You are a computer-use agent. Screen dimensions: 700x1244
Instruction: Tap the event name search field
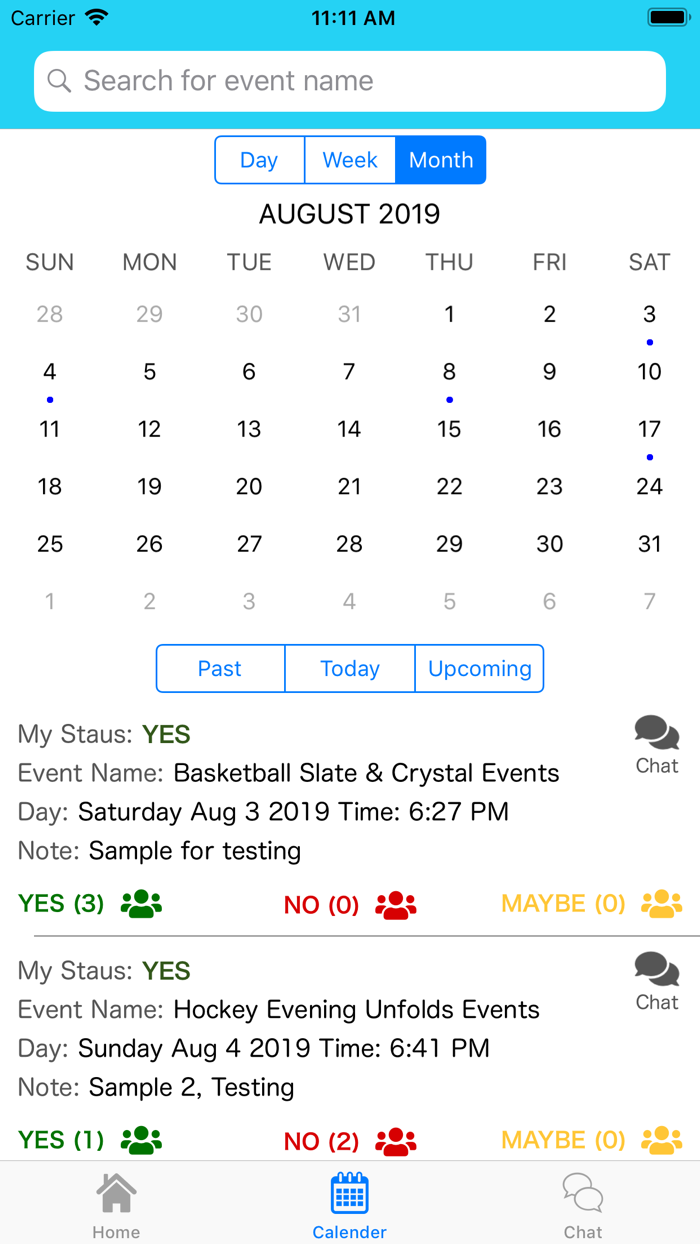350,81
